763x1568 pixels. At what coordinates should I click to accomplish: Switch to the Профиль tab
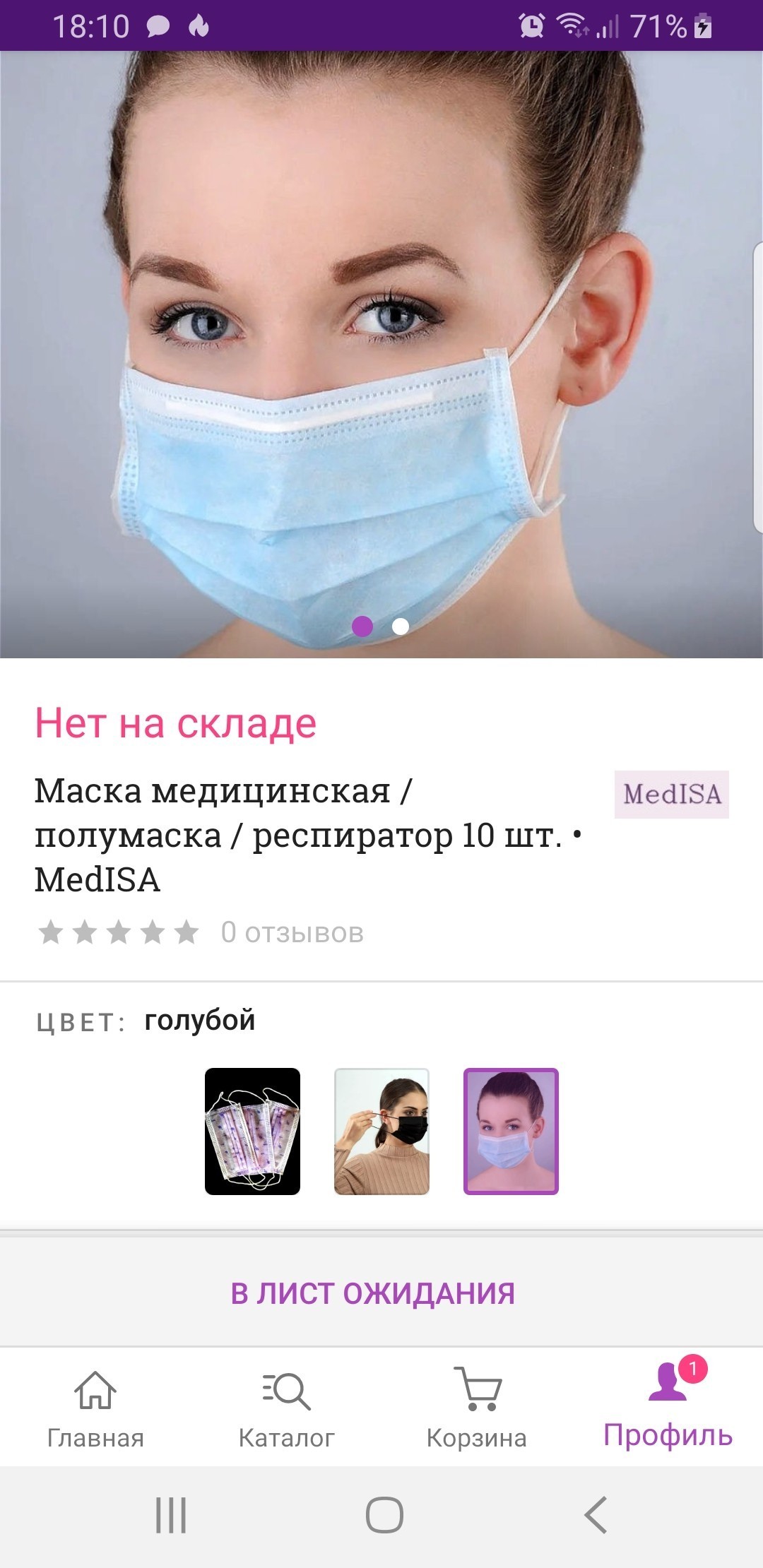point(668,1407)
